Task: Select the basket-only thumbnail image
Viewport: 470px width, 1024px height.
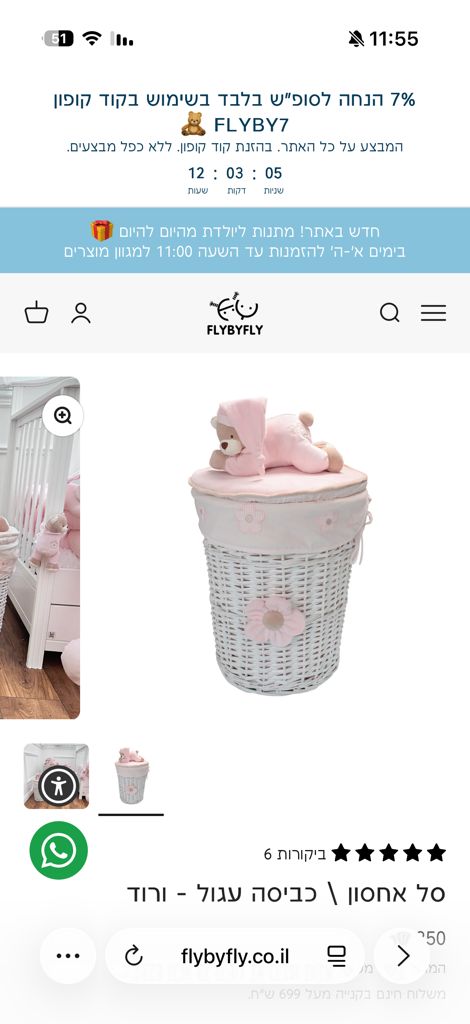Action: 131,776
